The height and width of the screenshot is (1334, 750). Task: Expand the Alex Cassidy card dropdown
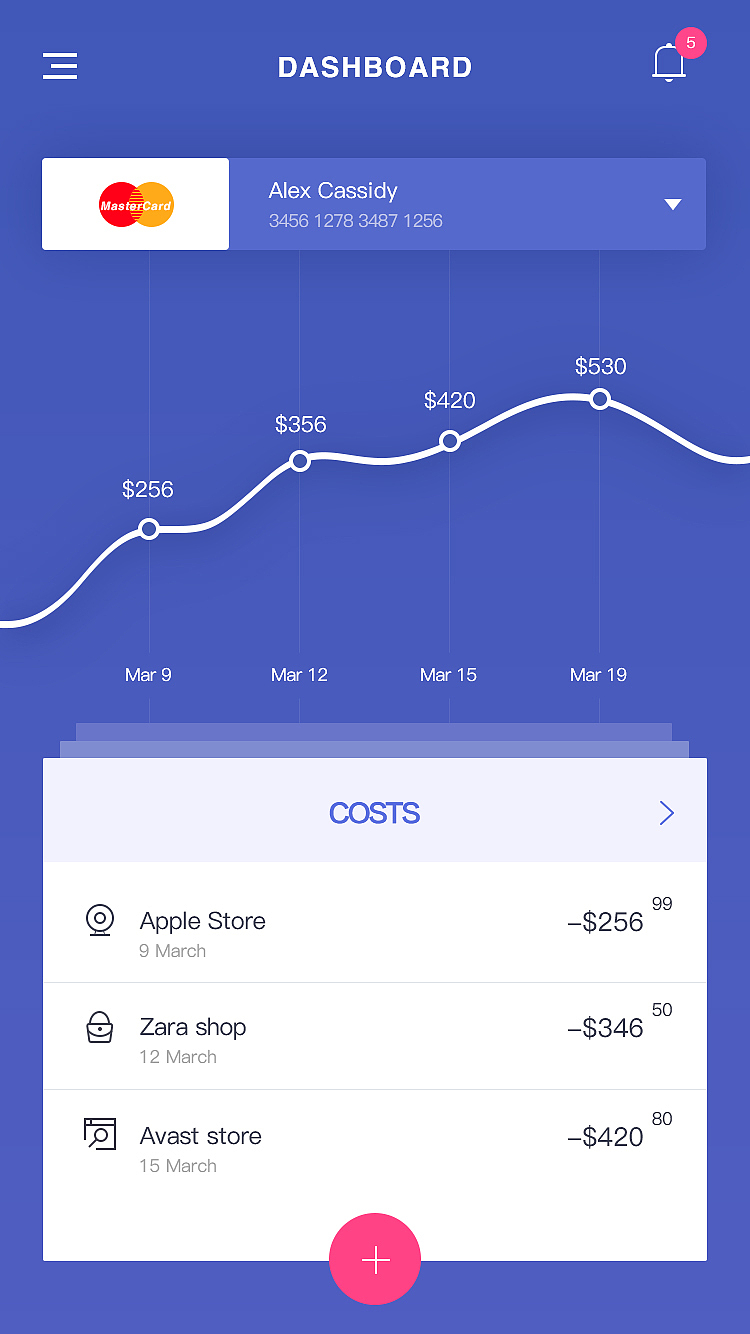(673, 204)
